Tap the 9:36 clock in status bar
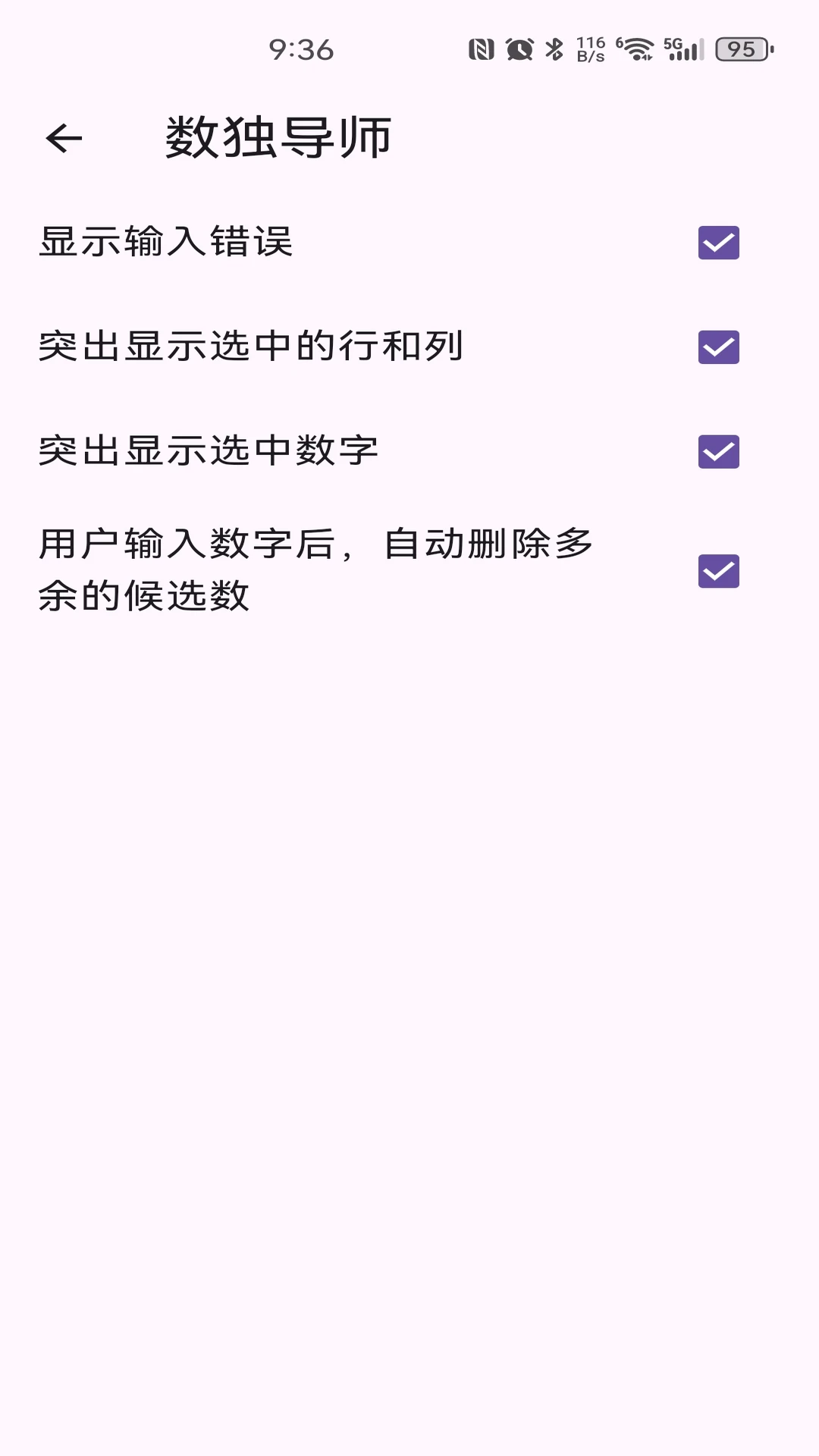This screenshot has height=1456, width=819. pos(302,49)
